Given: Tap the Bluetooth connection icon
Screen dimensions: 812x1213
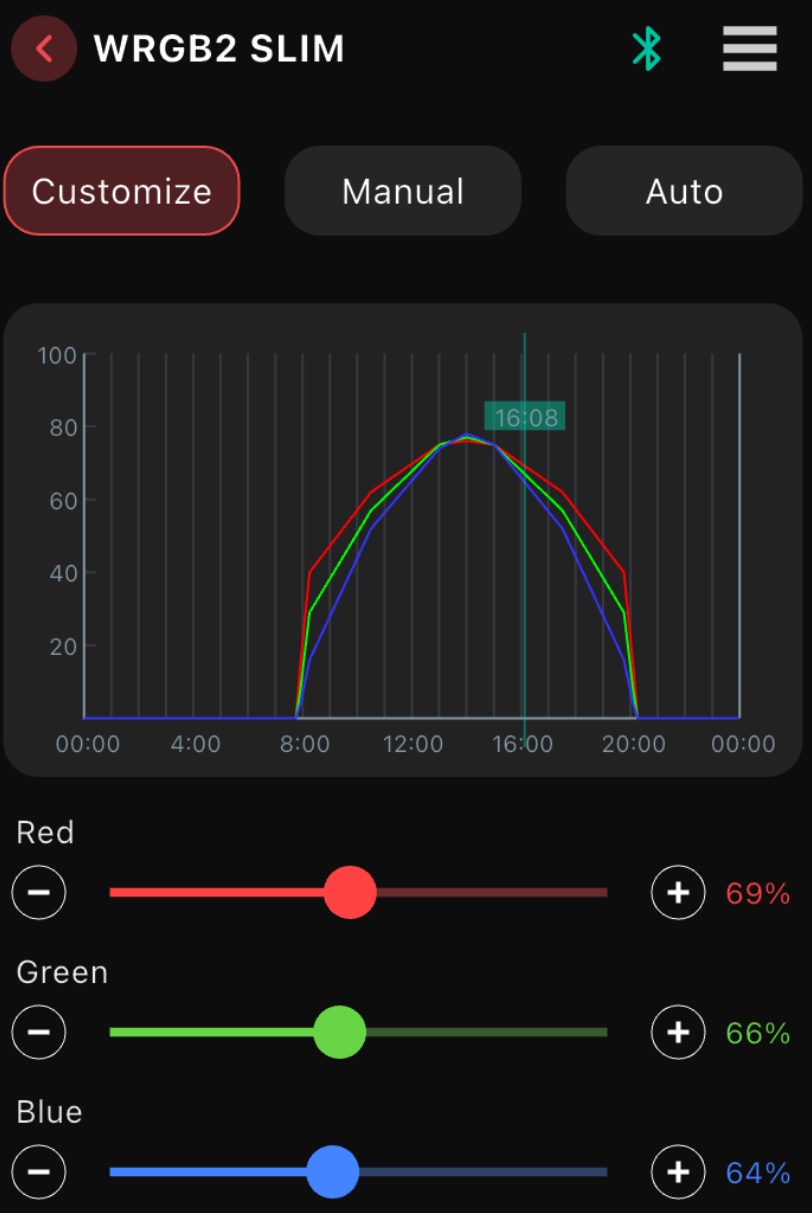Looking at the screenshot, I should click(647, 48).
